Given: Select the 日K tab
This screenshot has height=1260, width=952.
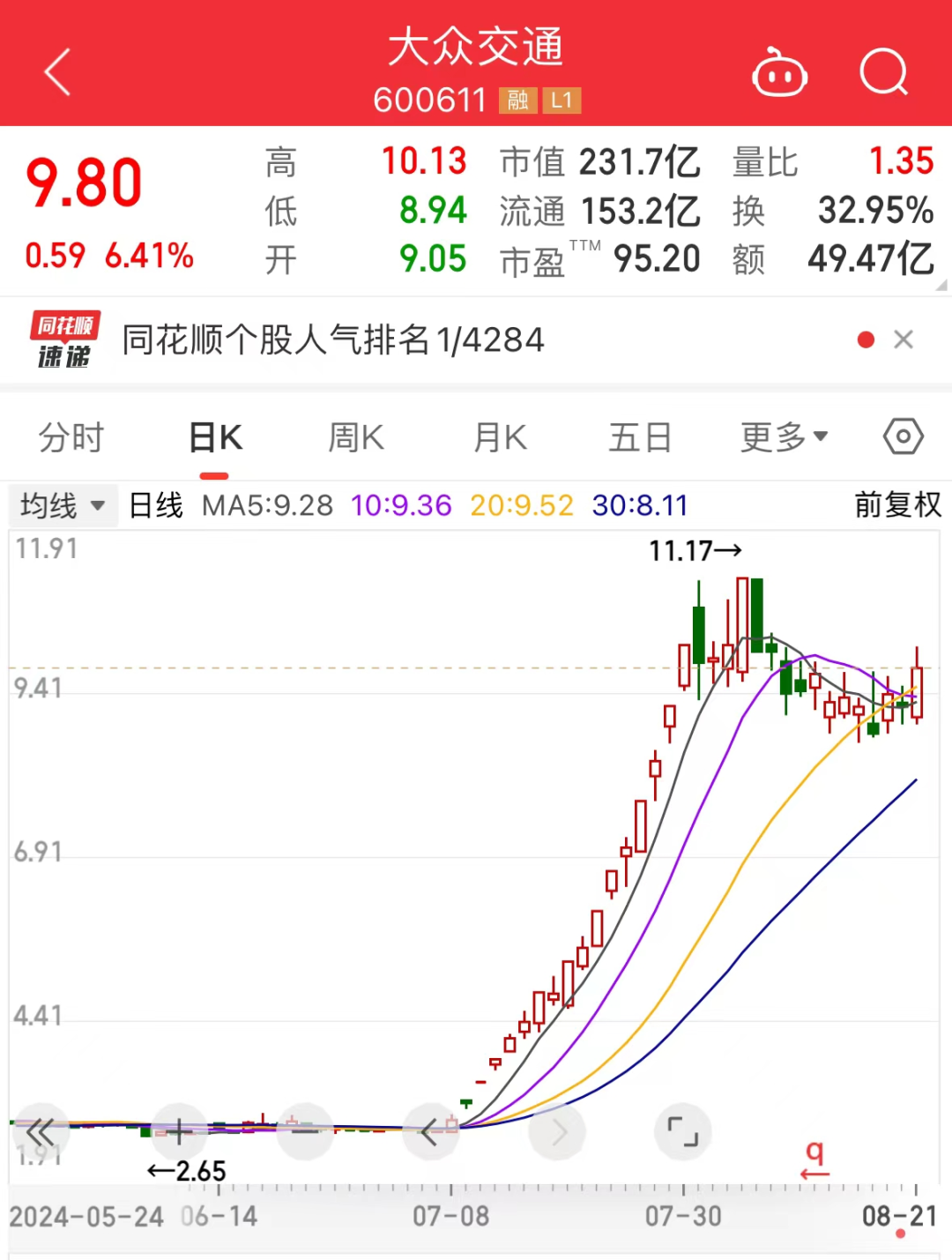Looking at the screenshot, I should pos(215,437).
